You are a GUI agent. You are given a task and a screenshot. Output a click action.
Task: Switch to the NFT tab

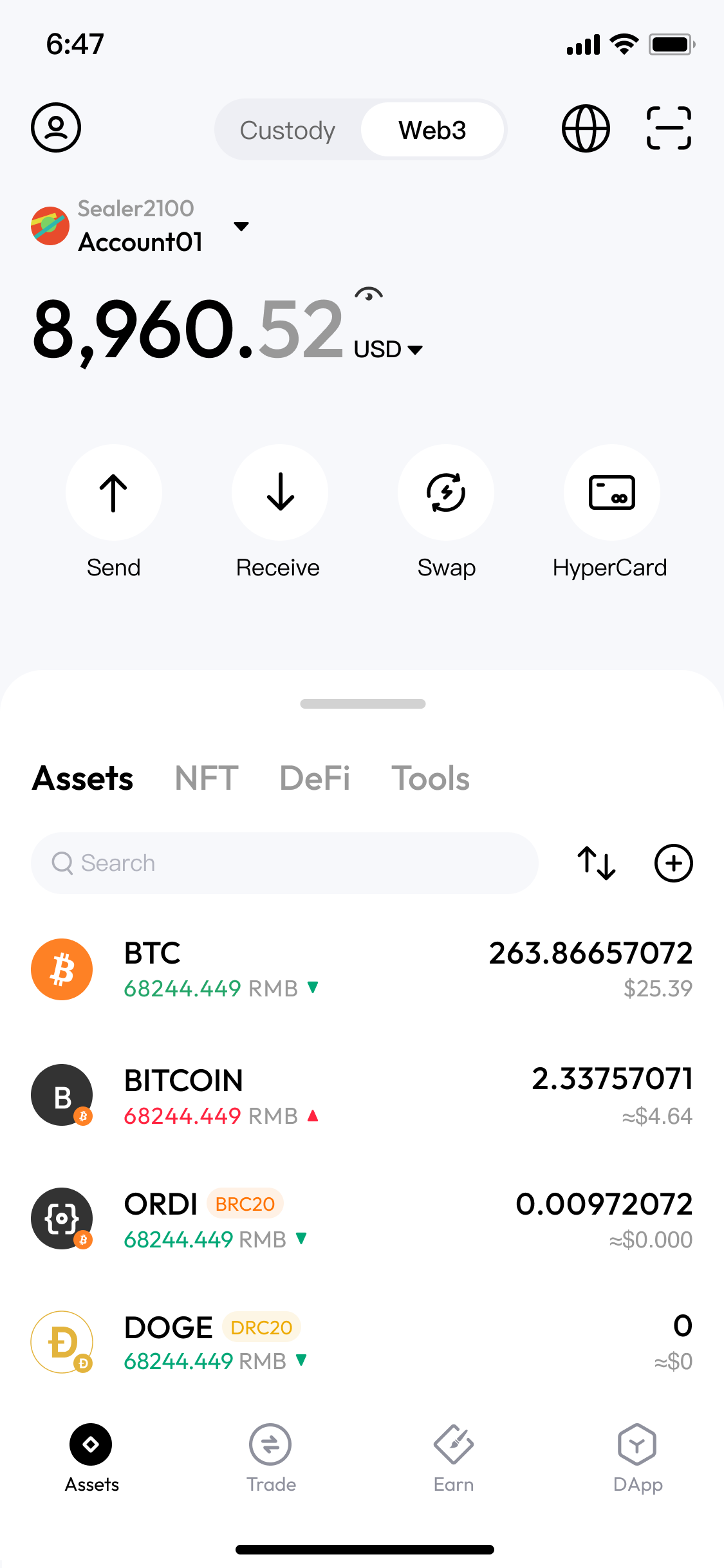click(x=207, y=778)
